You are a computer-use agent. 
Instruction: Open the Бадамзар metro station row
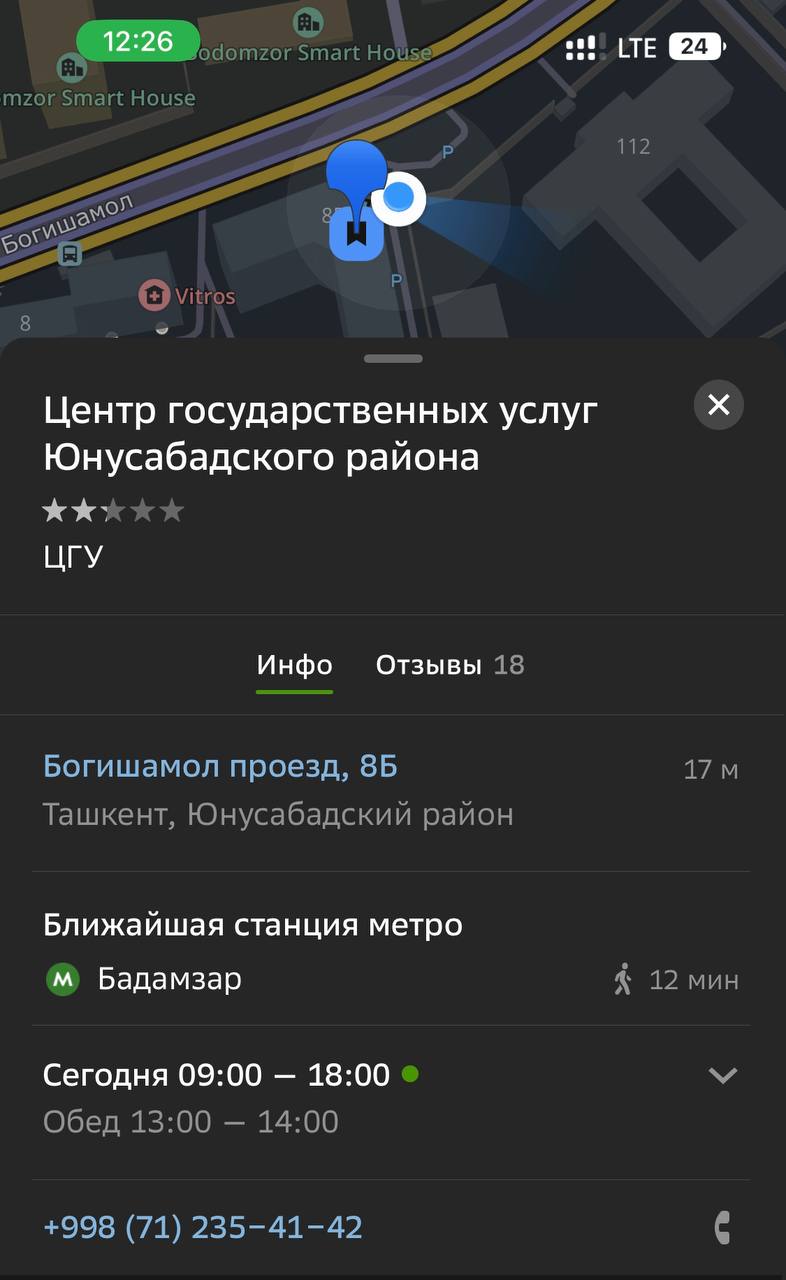coord(169,979)
